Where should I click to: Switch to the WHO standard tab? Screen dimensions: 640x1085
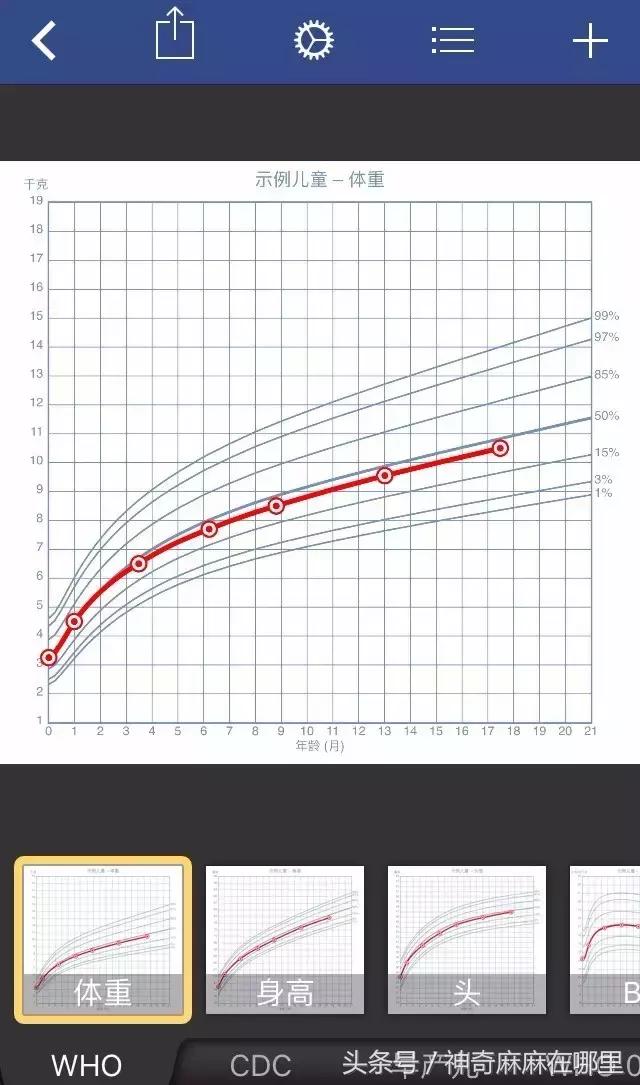pyautogui.click(x=86, y=1065)
